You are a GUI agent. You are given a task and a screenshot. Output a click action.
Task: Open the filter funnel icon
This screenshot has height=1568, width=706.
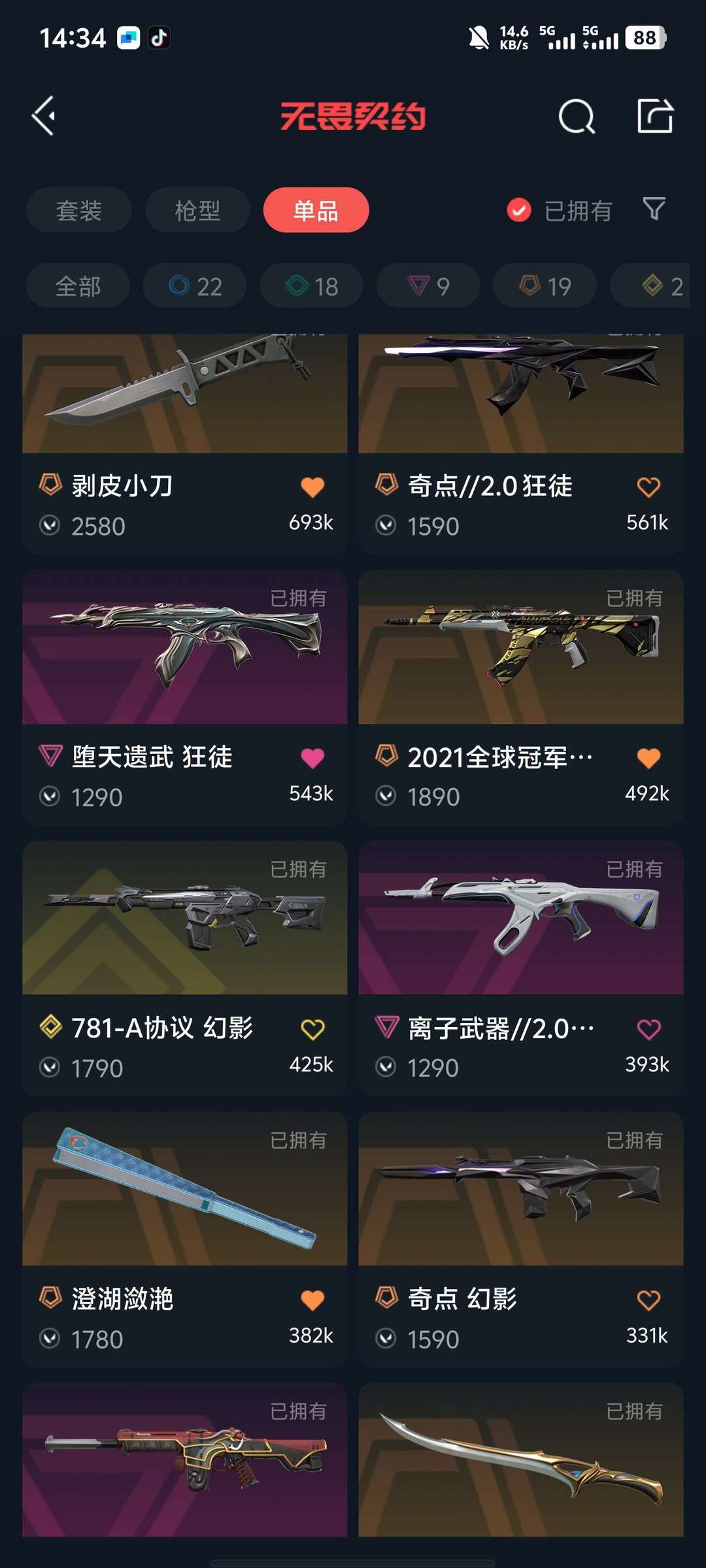point(654,209)
